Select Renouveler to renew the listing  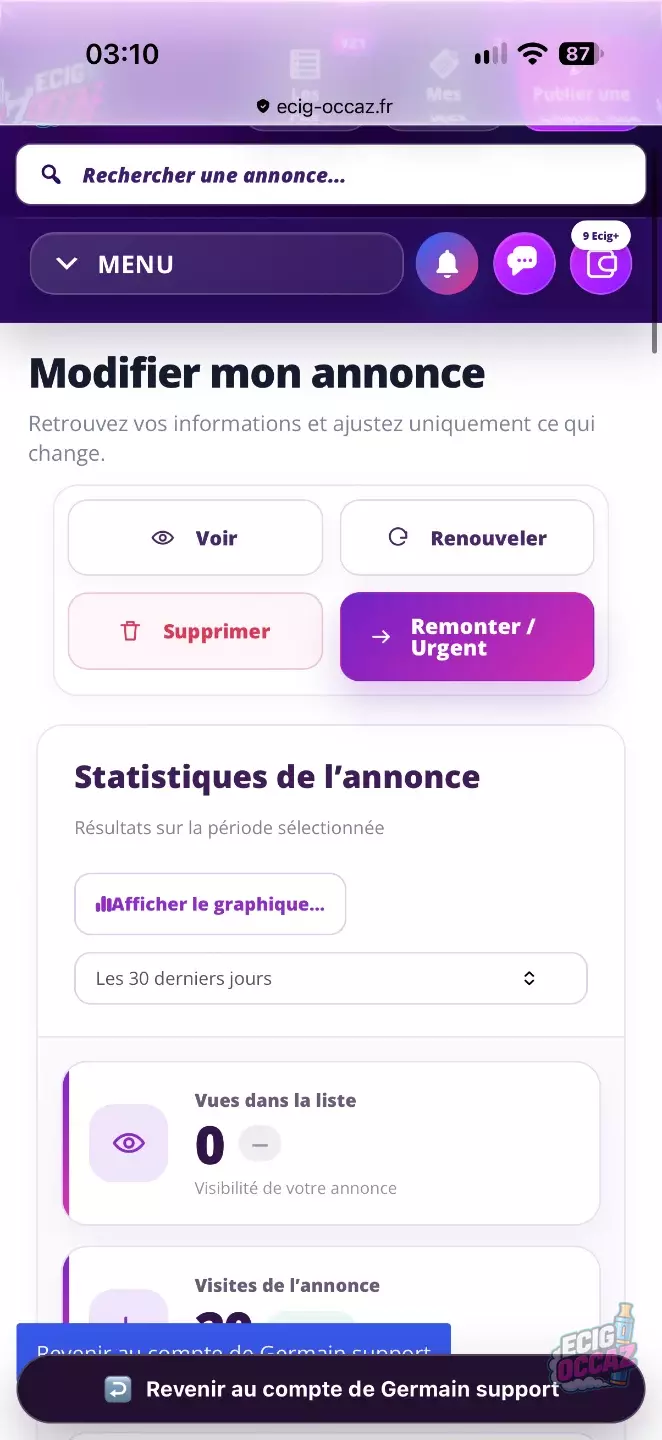click(x=467, y=538)
